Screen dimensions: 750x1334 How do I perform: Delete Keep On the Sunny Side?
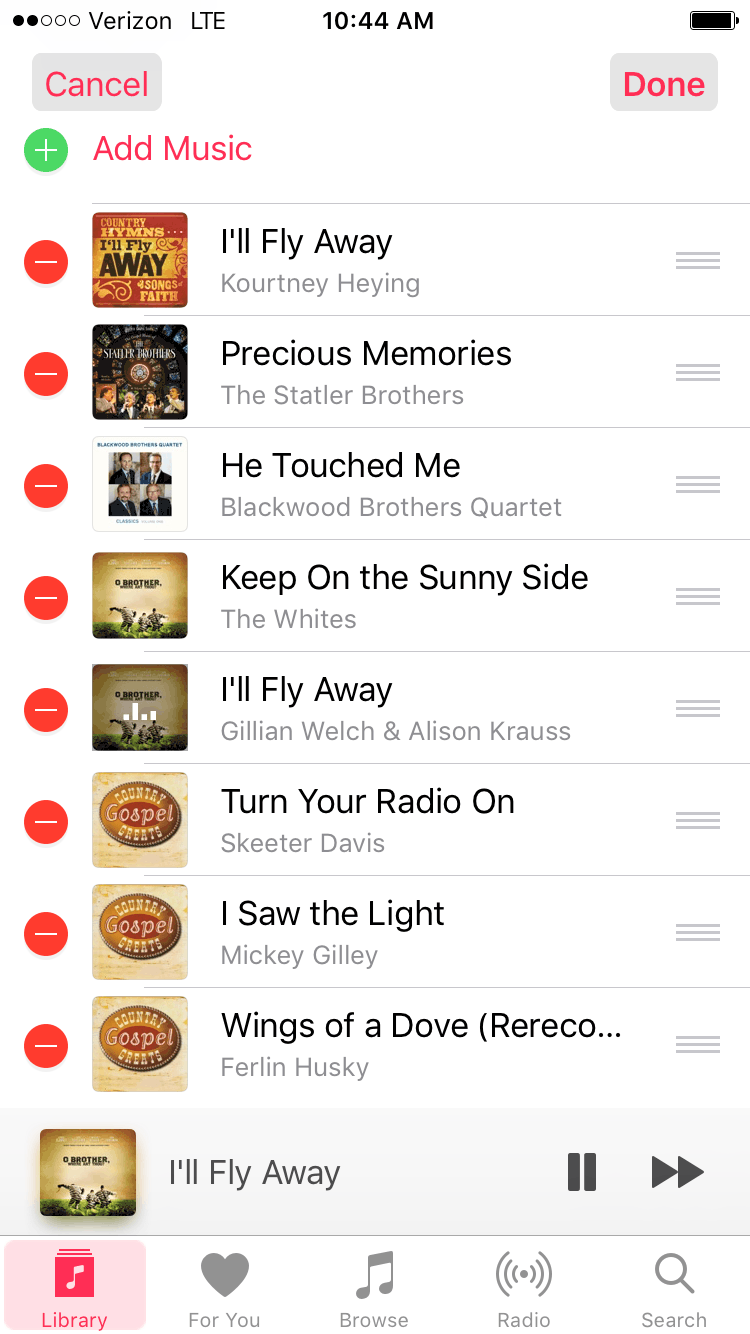click(x=46, y=598)
